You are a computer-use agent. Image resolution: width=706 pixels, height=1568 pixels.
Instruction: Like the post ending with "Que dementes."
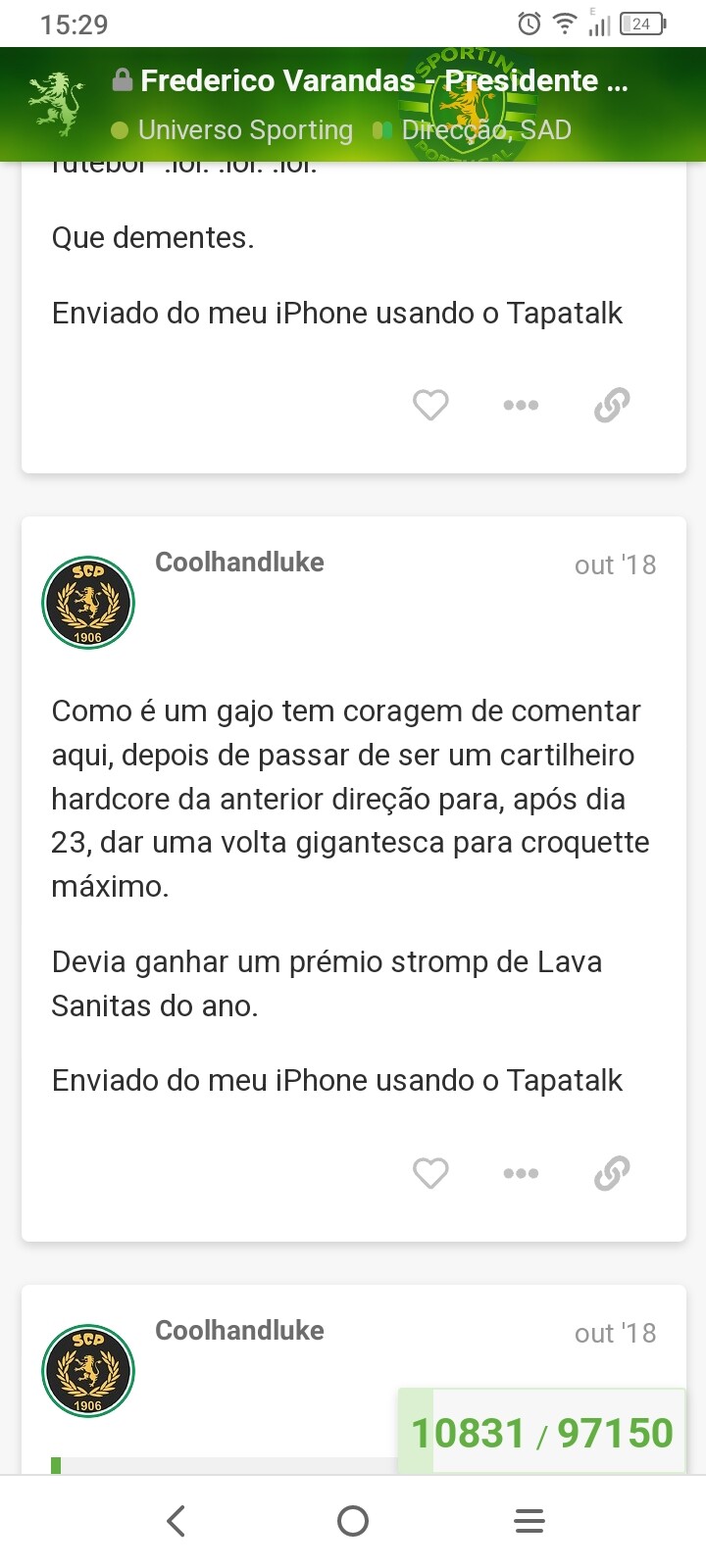coord(430,405)
